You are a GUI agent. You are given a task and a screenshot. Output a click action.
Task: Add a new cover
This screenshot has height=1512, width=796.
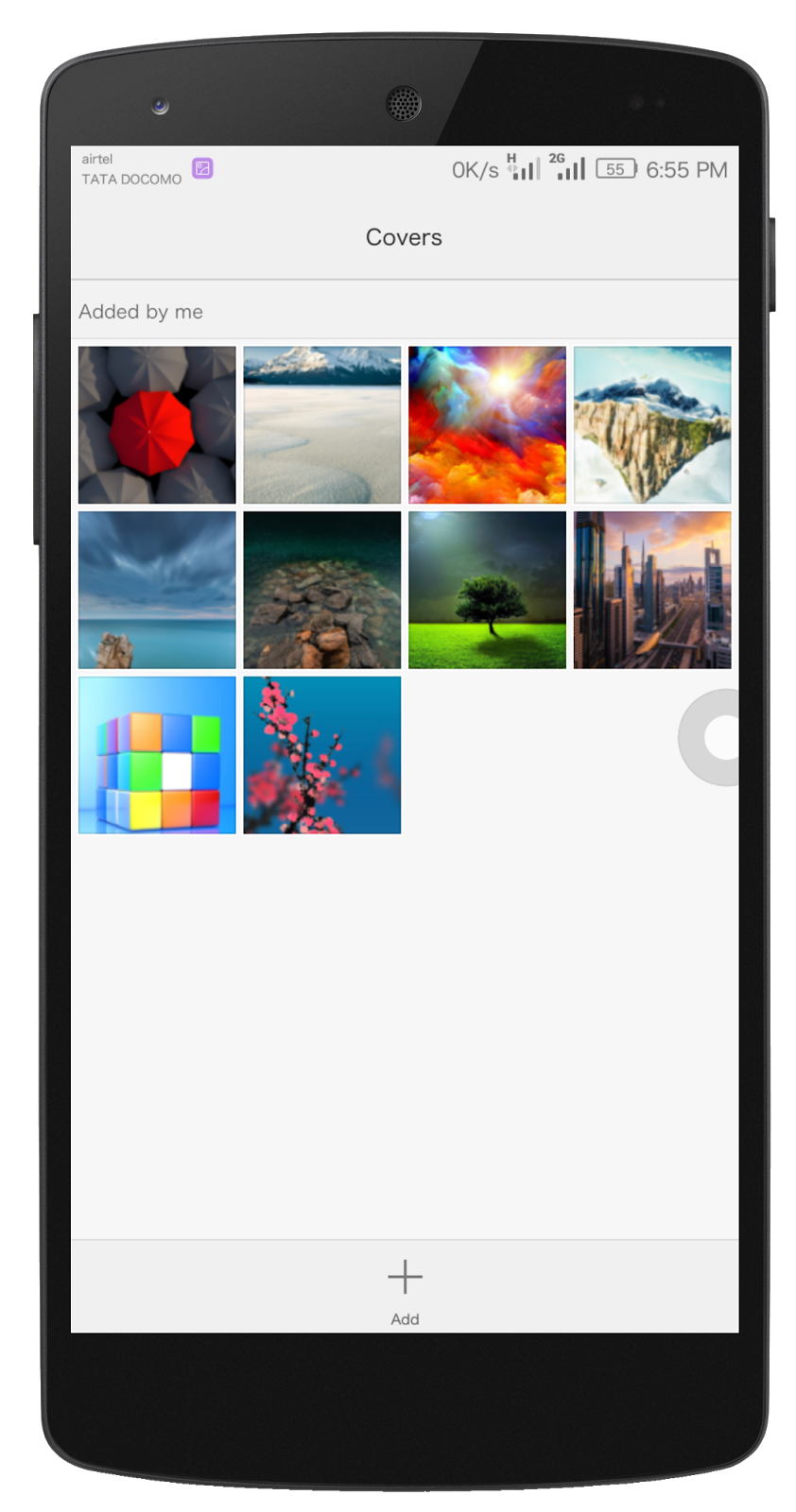(x=405, y=1287)
